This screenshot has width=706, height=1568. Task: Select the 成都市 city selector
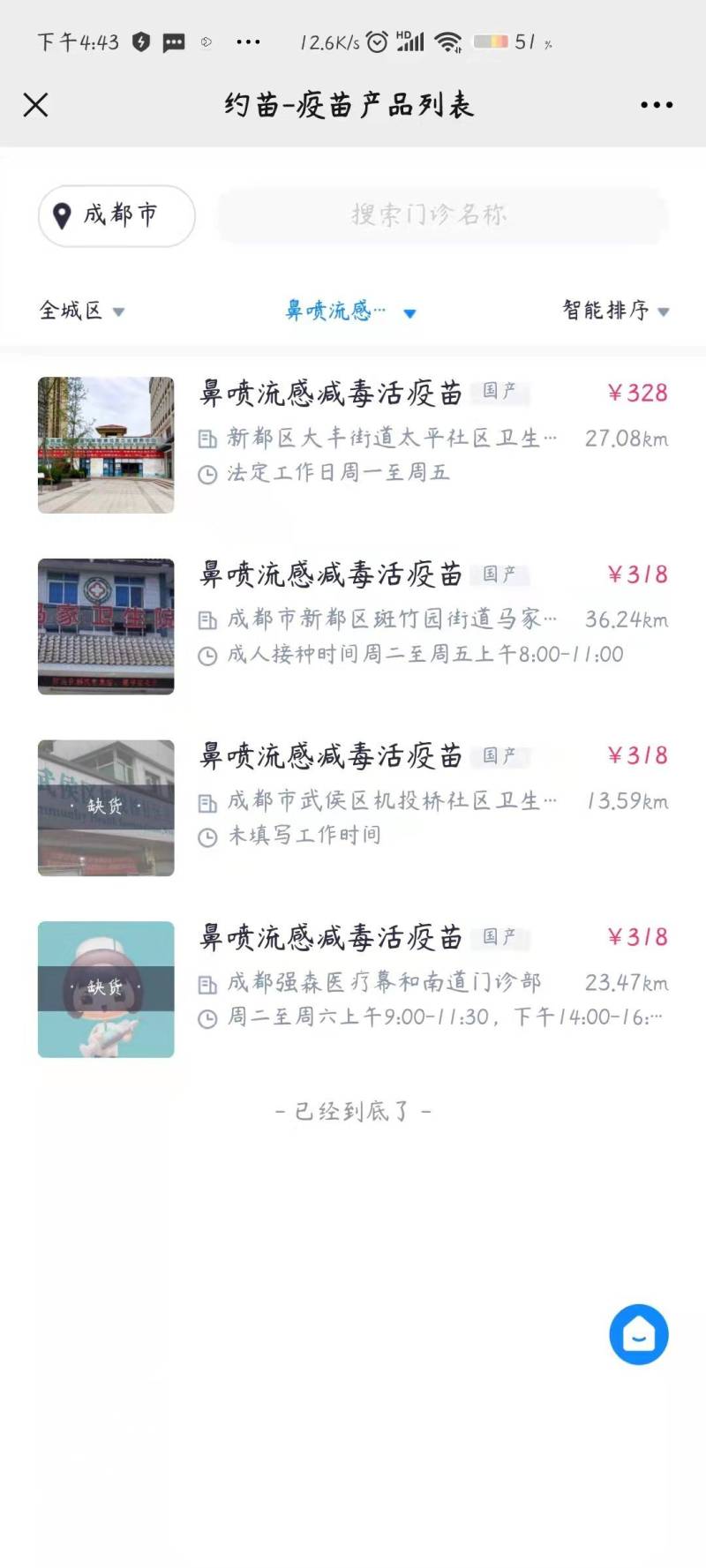click(116, 216)
